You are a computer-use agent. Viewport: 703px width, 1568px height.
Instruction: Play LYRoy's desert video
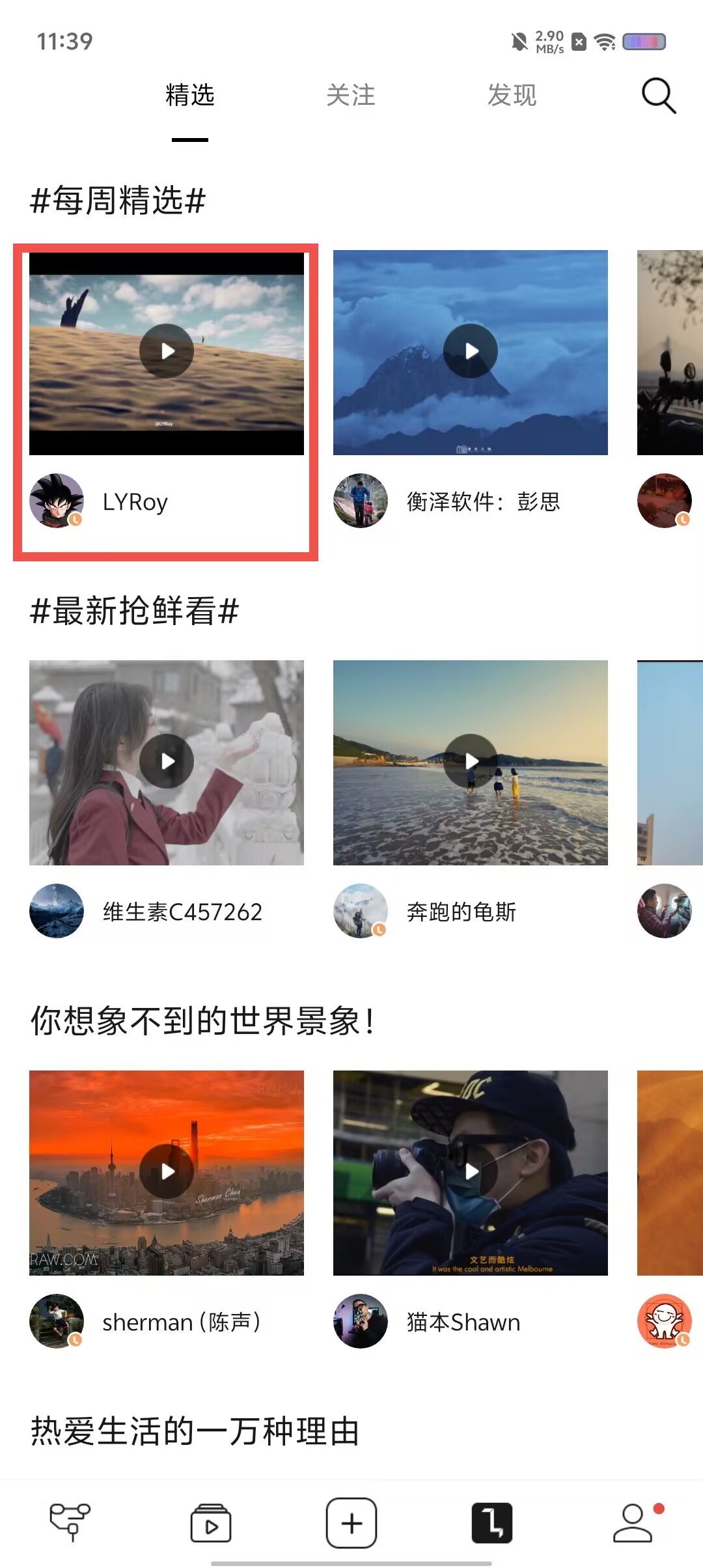(x=167, y=351)
